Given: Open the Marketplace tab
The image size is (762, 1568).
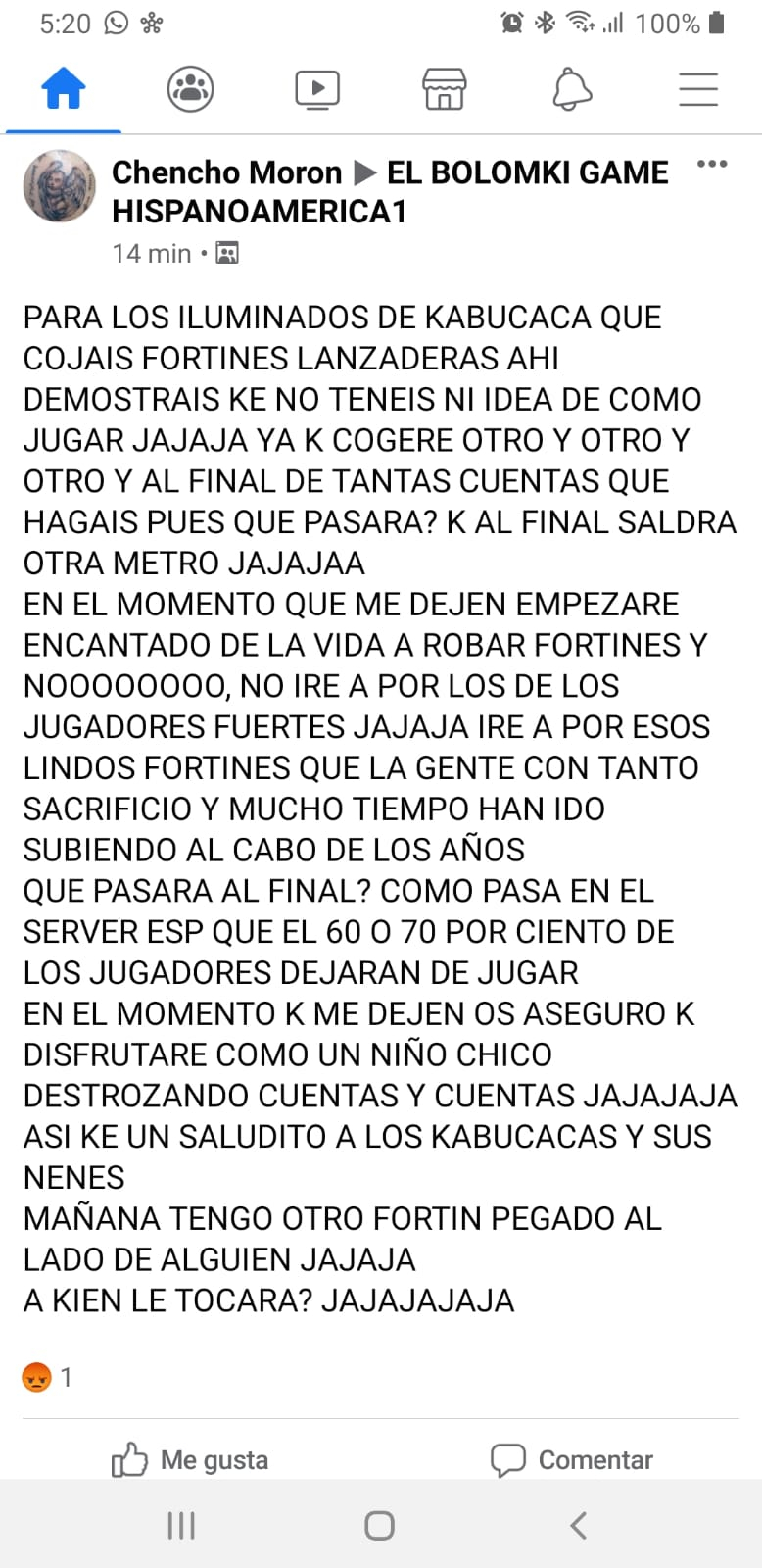Looking at the screenshot, I should (x=444, y=89).
